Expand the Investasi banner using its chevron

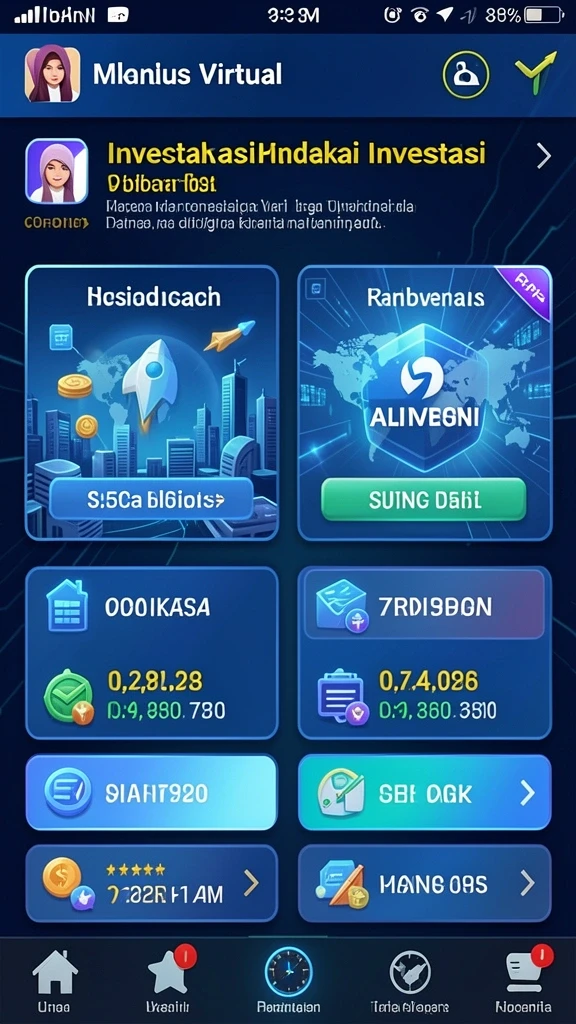[x=543, y=155]
